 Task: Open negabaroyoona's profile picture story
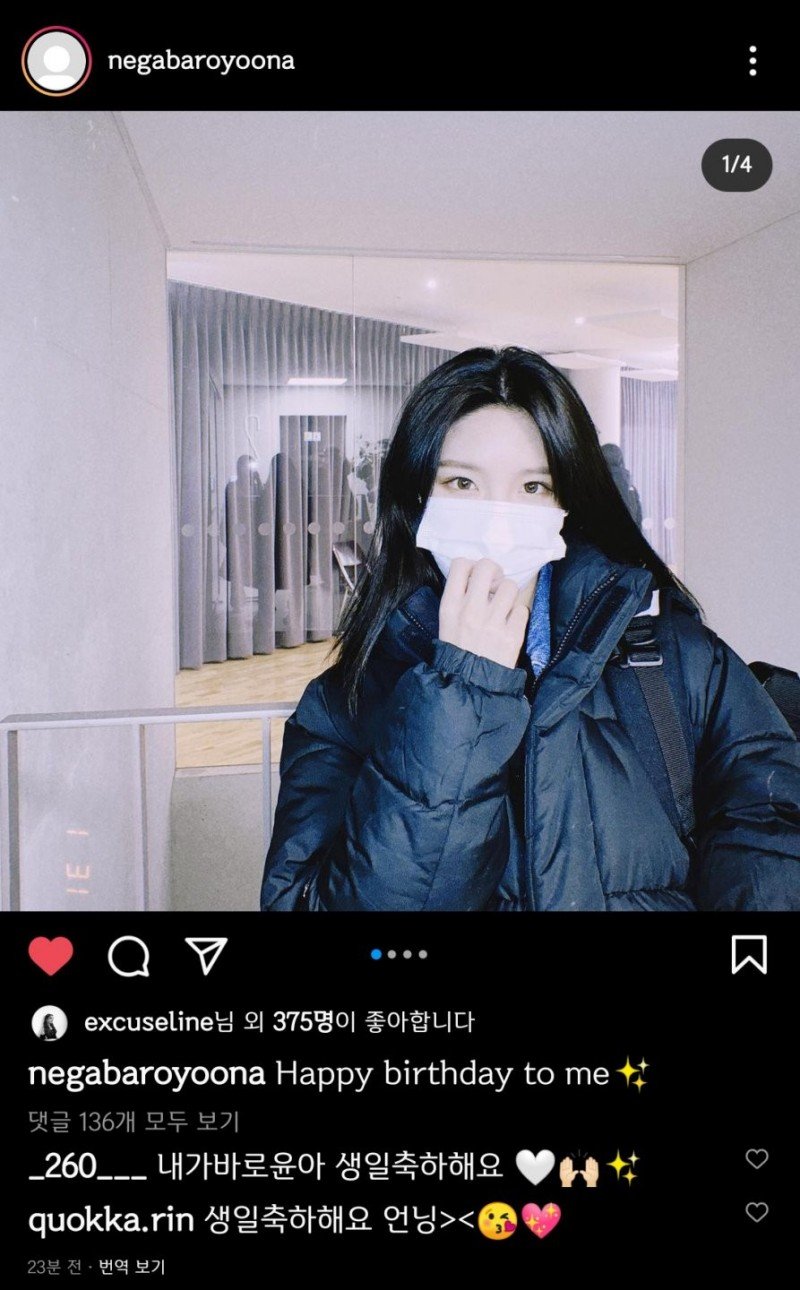[57, 61]
